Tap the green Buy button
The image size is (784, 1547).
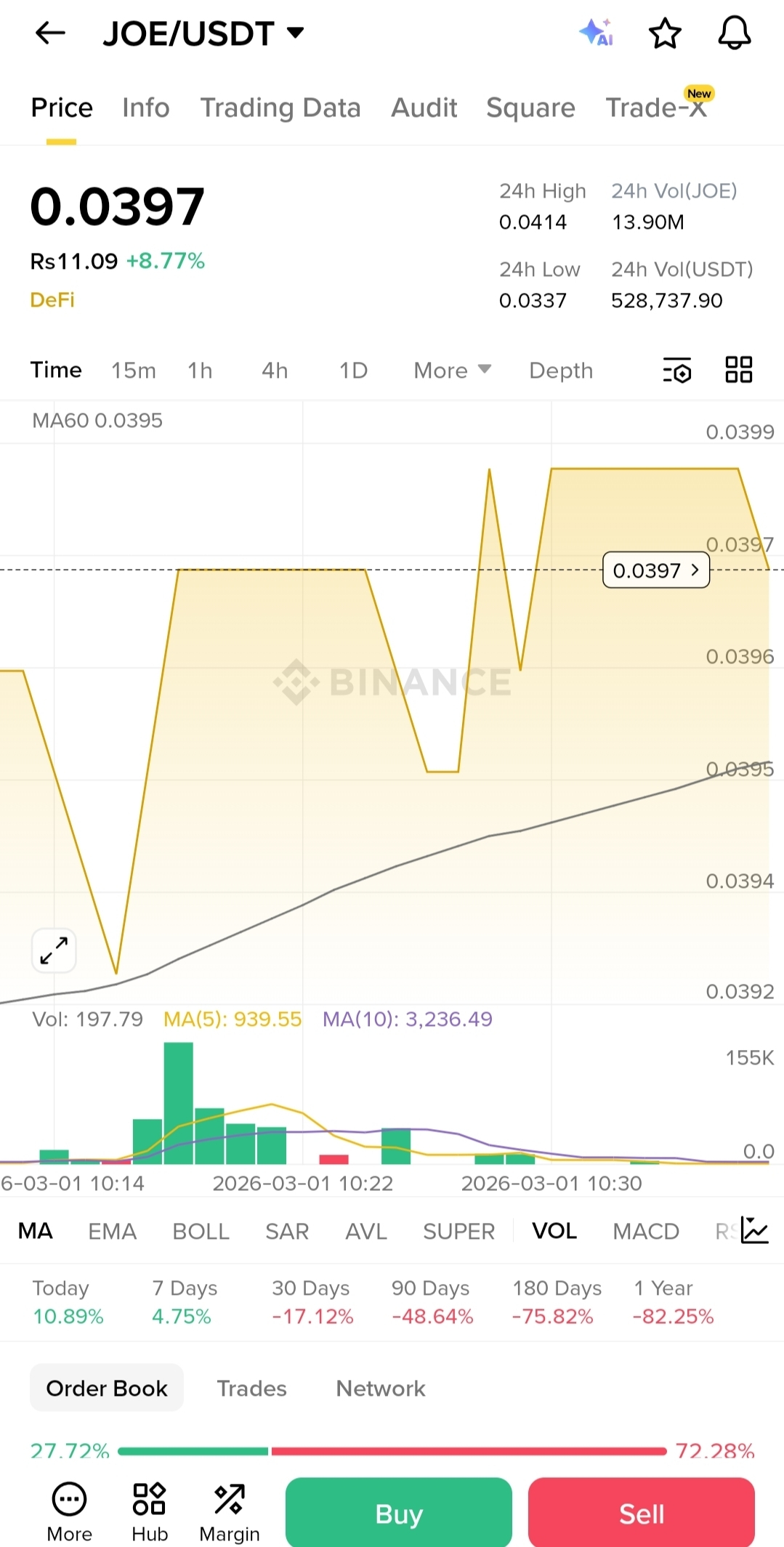point(398,1514)
